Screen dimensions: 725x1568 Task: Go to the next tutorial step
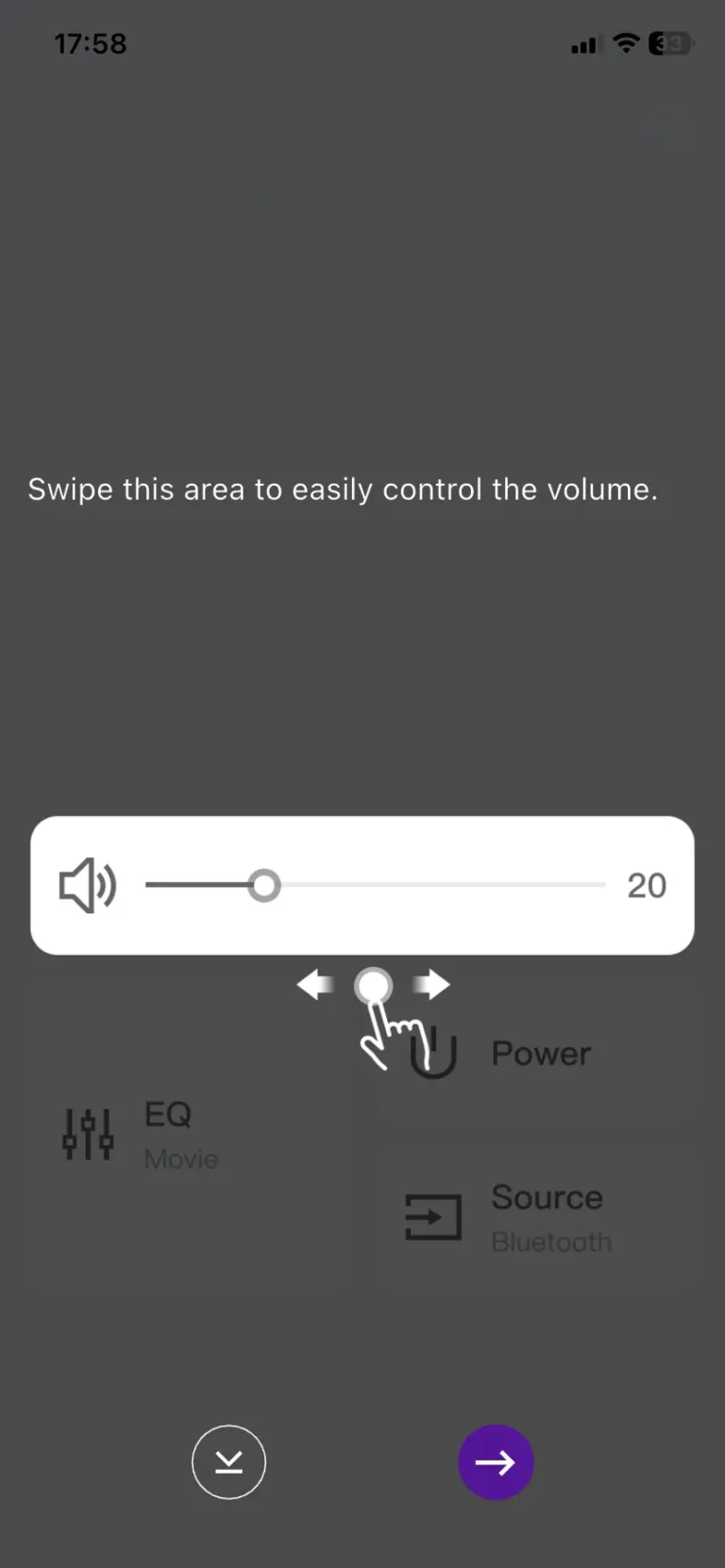coord(496,1461)
